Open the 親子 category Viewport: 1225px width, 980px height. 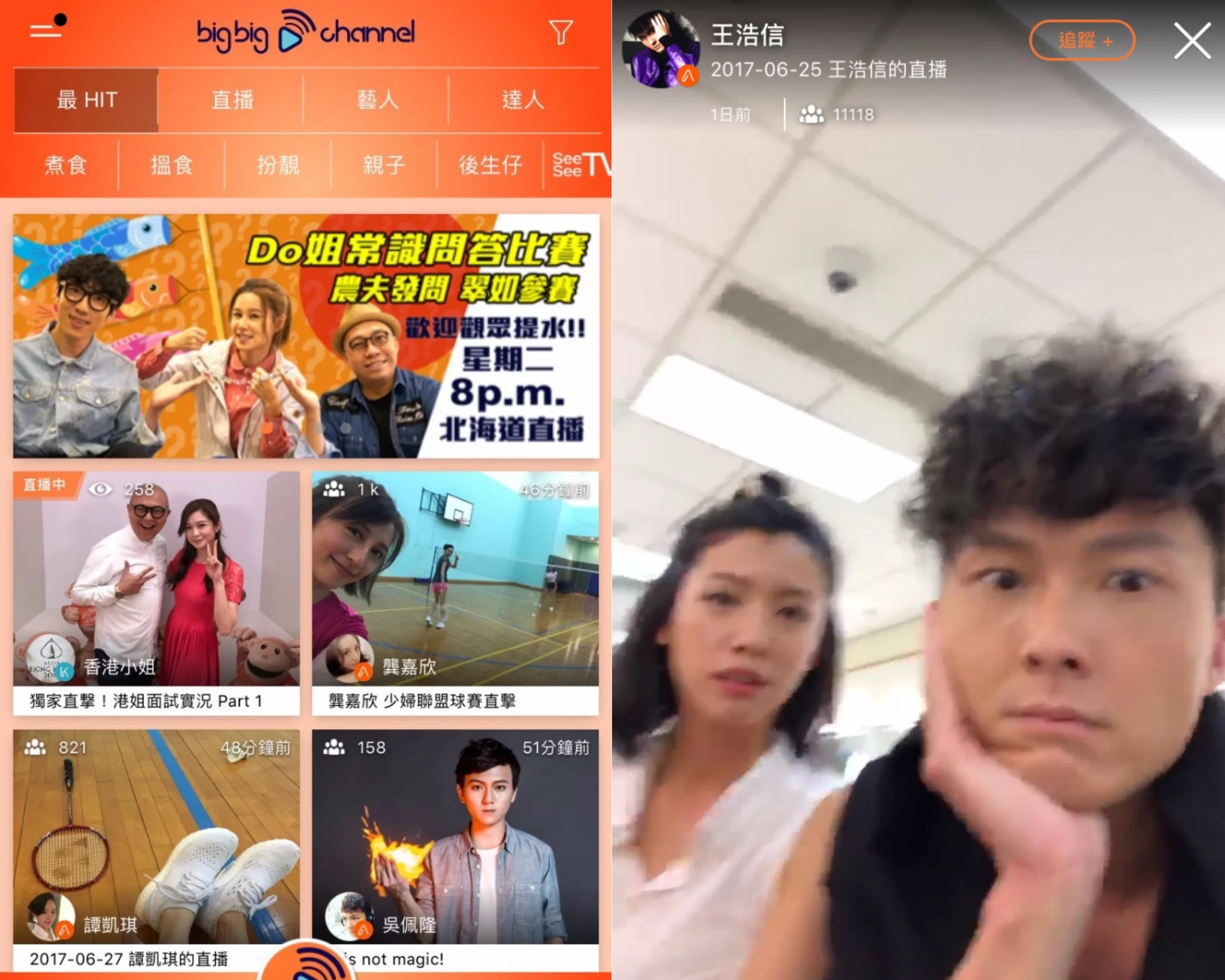click(x=384, y=165)
